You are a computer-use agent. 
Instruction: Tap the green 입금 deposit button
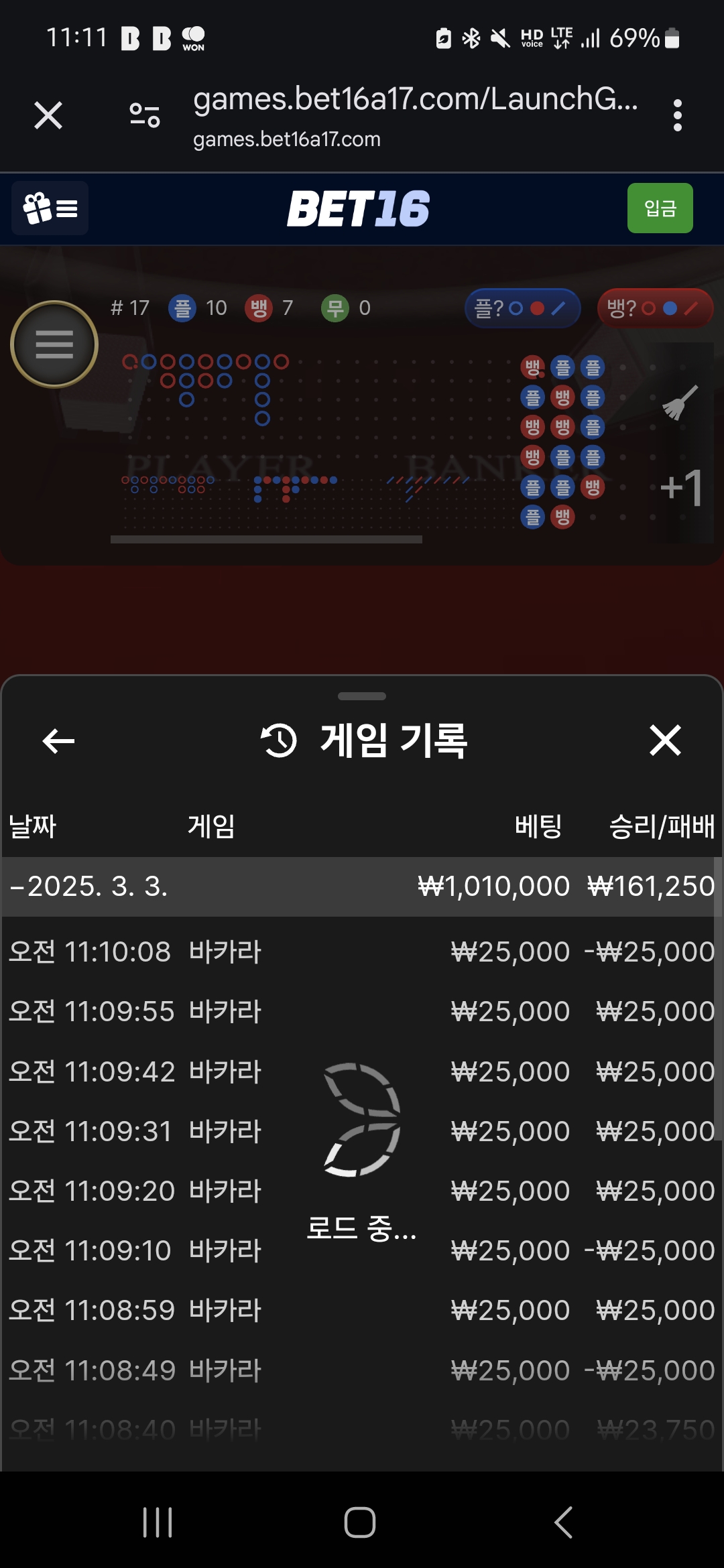(660, 208)
